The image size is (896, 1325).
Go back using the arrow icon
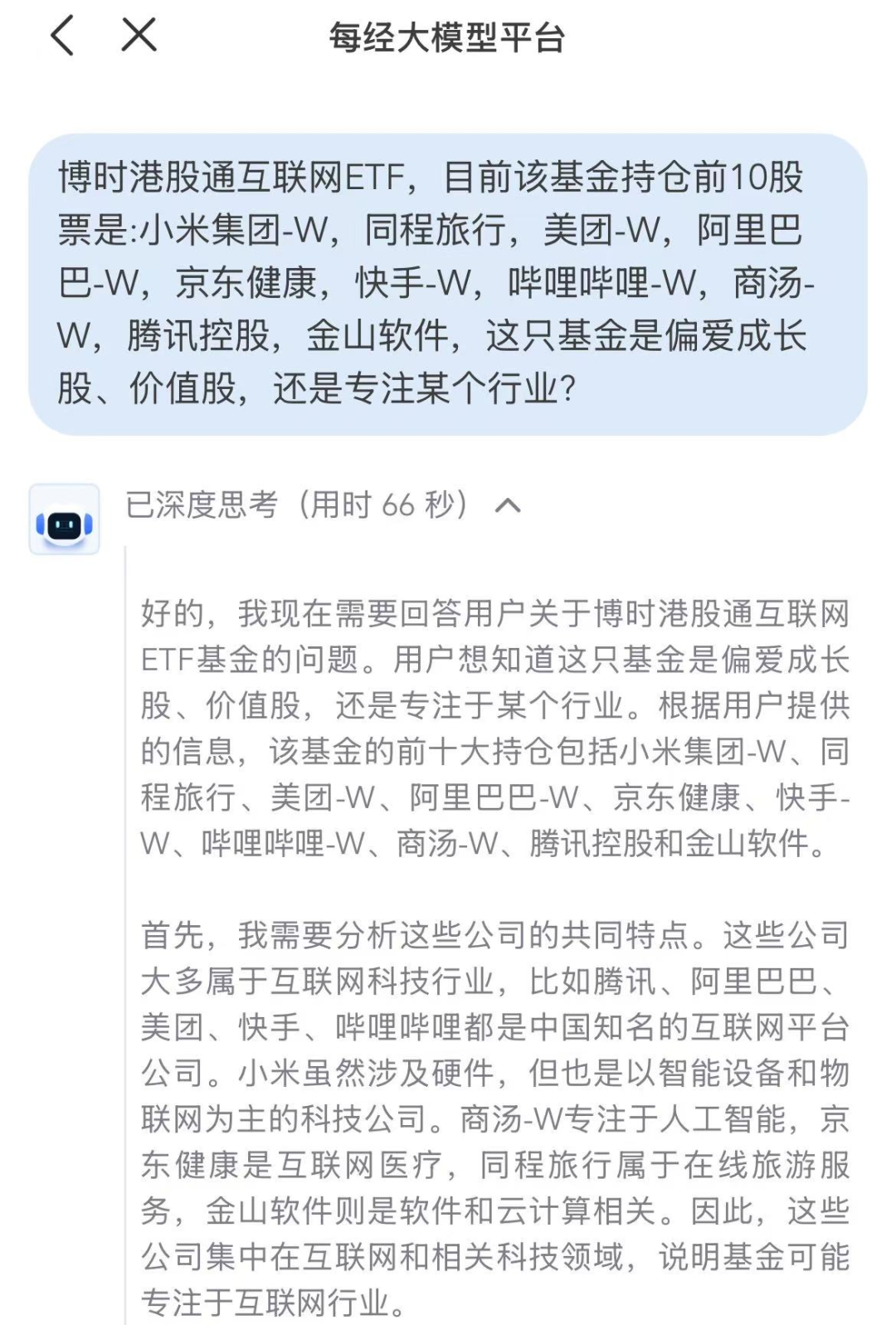pos(63,37)
